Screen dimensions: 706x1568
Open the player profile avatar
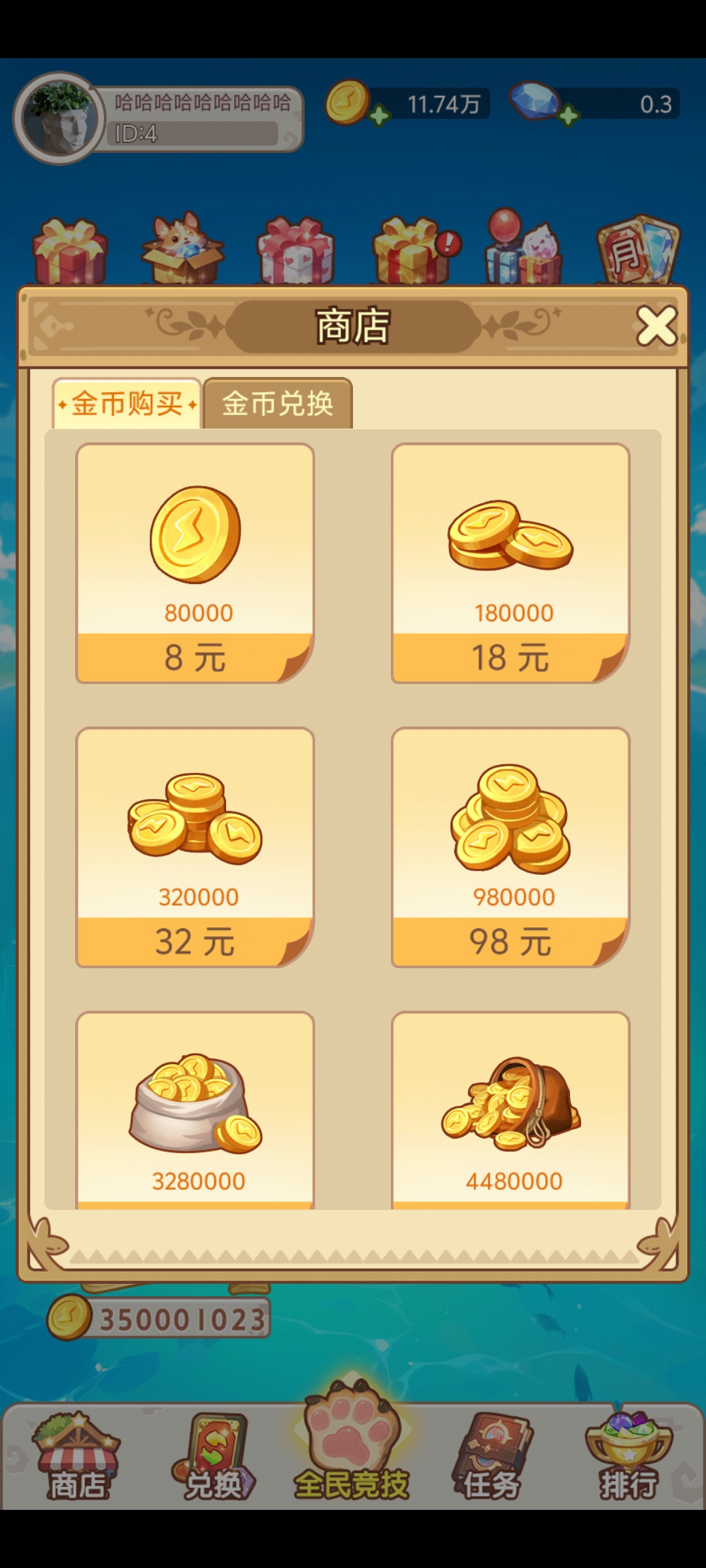tap(60, 119)
